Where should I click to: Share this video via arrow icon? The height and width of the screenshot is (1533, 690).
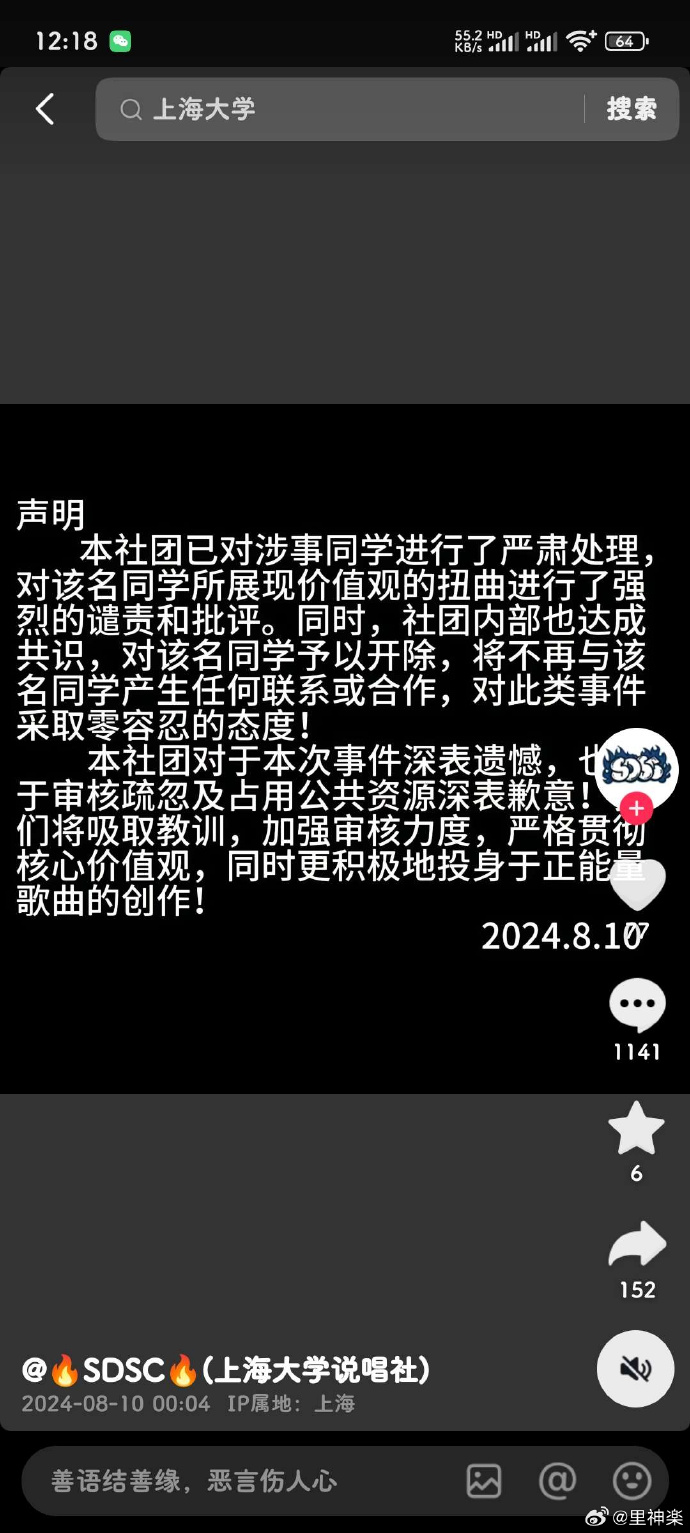click(x=637, y=1246)
